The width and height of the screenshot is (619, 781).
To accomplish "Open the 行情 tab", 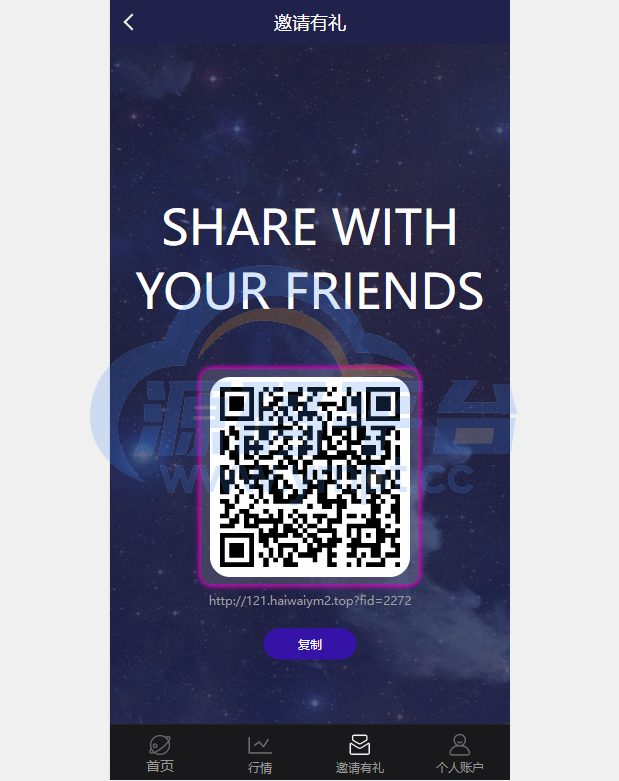I will (260, 753).
